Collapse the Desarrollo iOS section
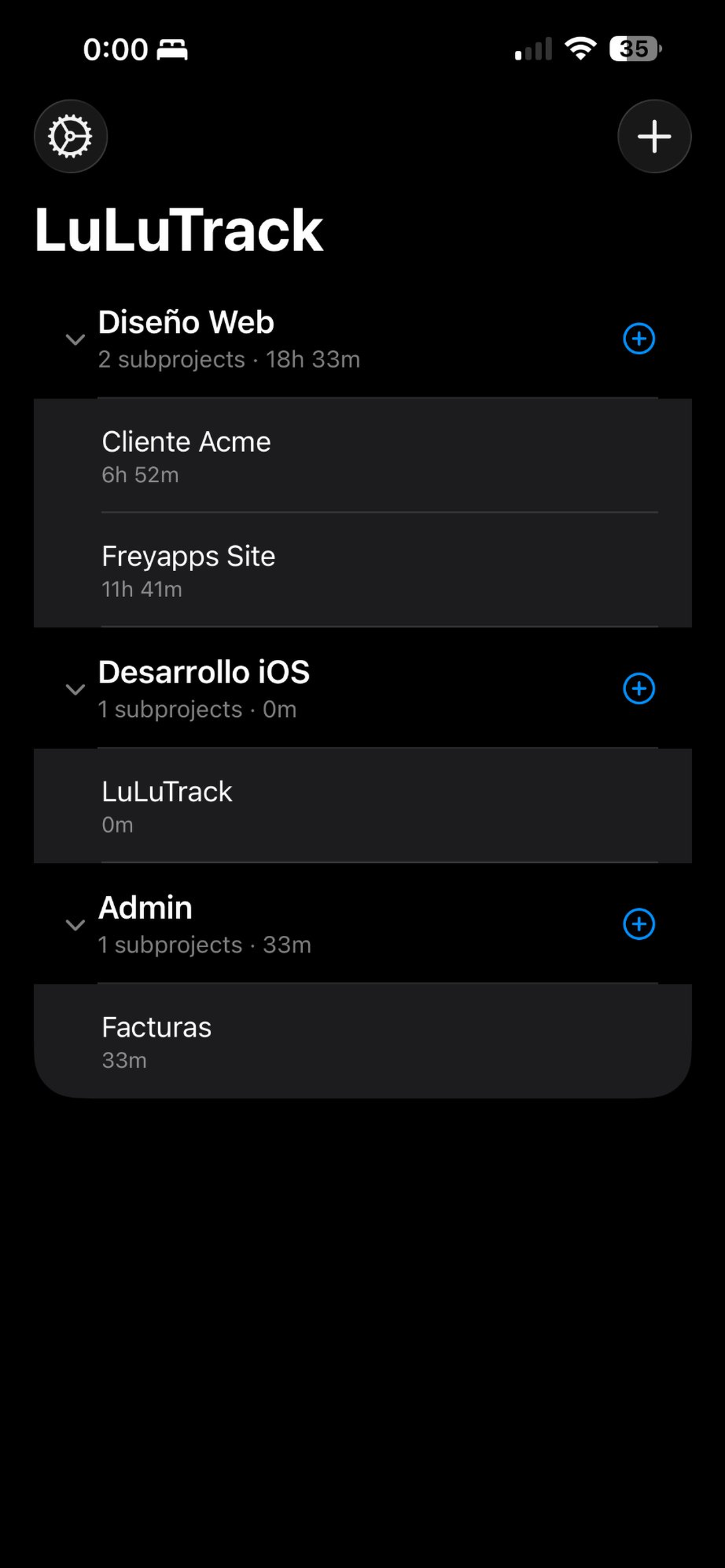 pyautogui.click(x=76, y=689)
